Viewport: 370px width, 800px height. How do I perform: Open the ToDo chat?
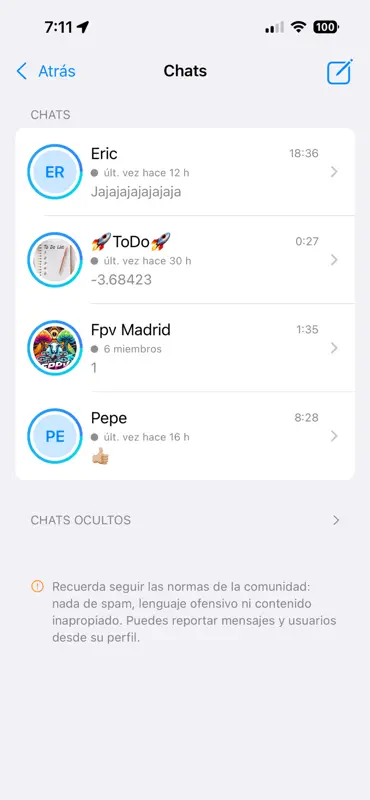point(185,260)
